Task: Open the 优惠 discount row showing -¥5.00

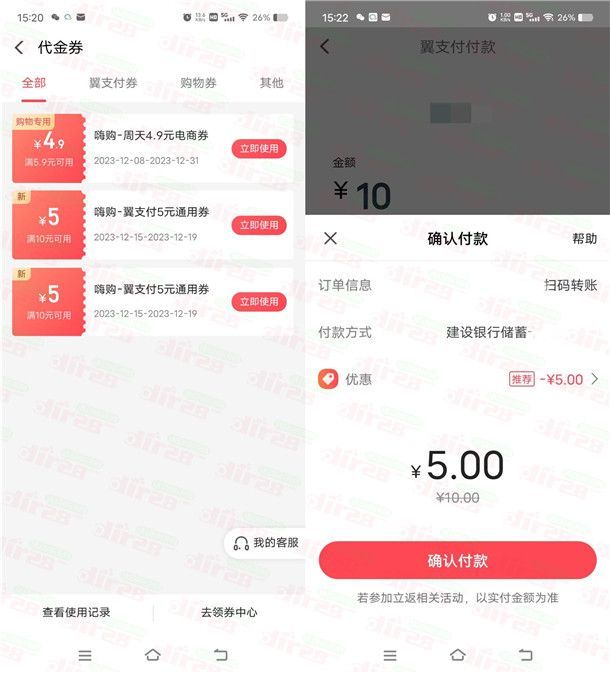Action: [x=458, y=379]
